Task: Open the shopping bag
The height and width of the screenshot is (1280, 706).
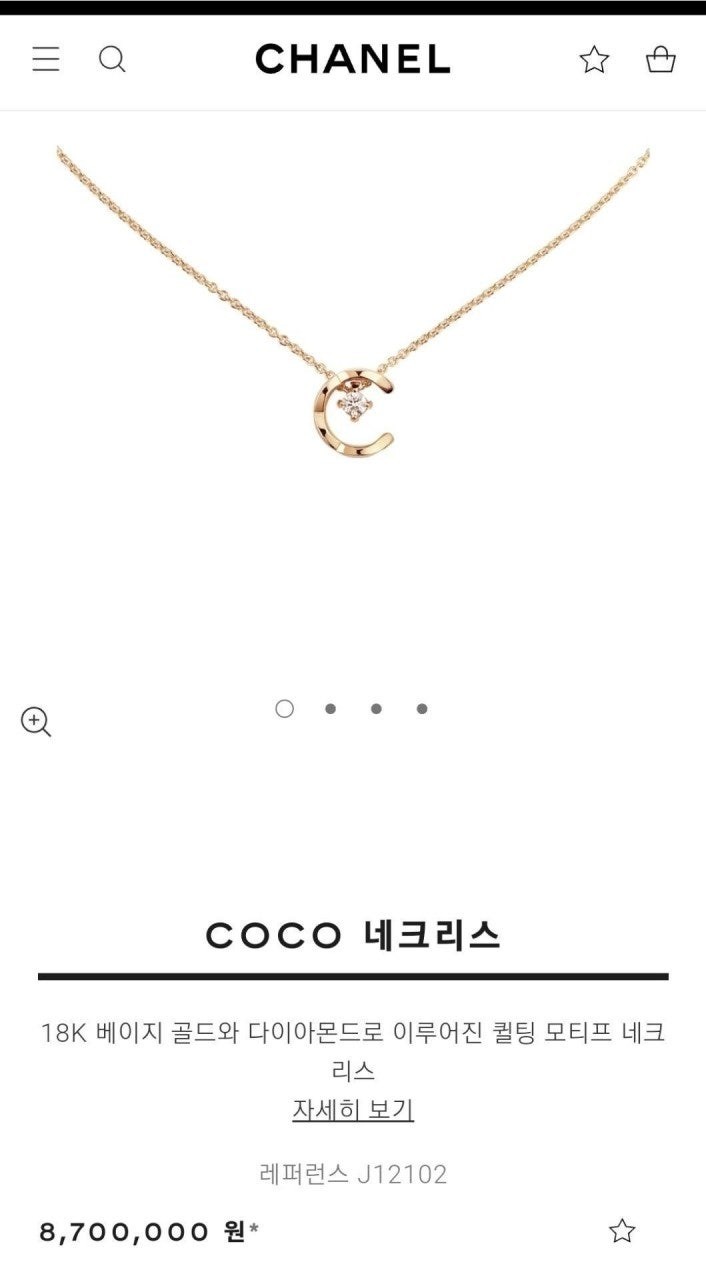Action: 661,60
